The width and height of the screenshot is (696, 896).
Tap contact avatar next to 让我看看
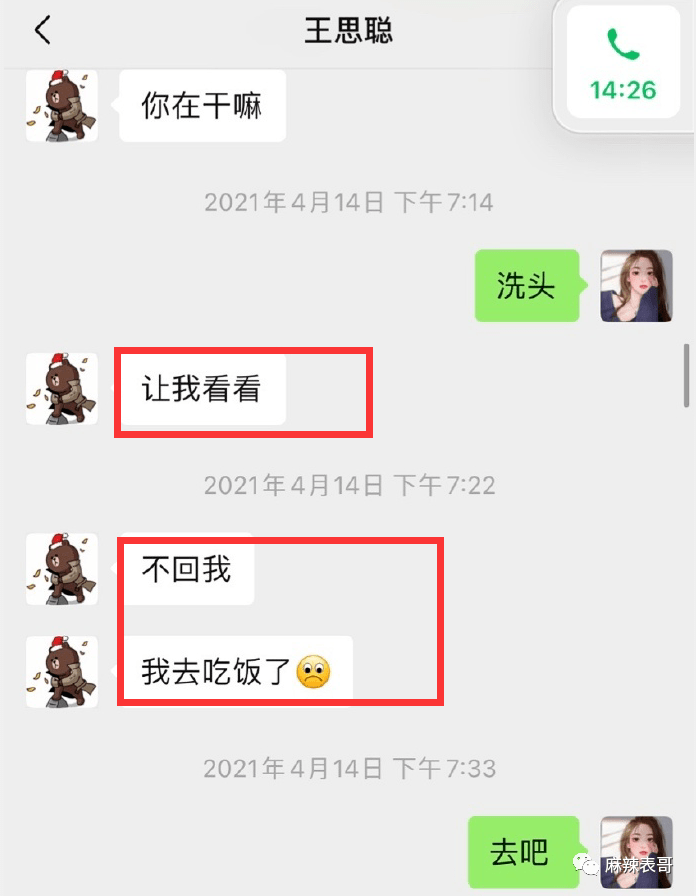[61, 388]
